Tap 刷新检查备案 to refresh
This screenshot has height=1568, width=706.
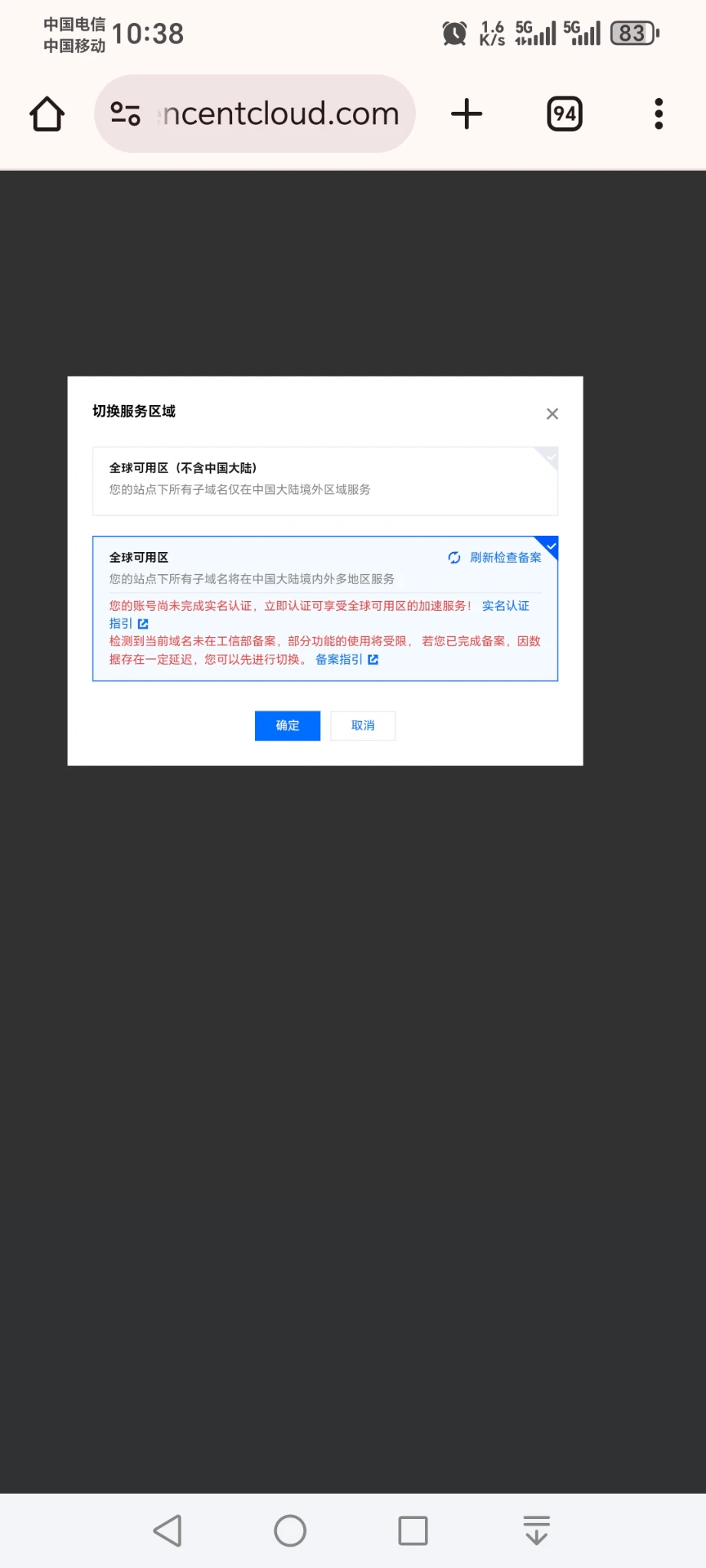pos(495,557)
